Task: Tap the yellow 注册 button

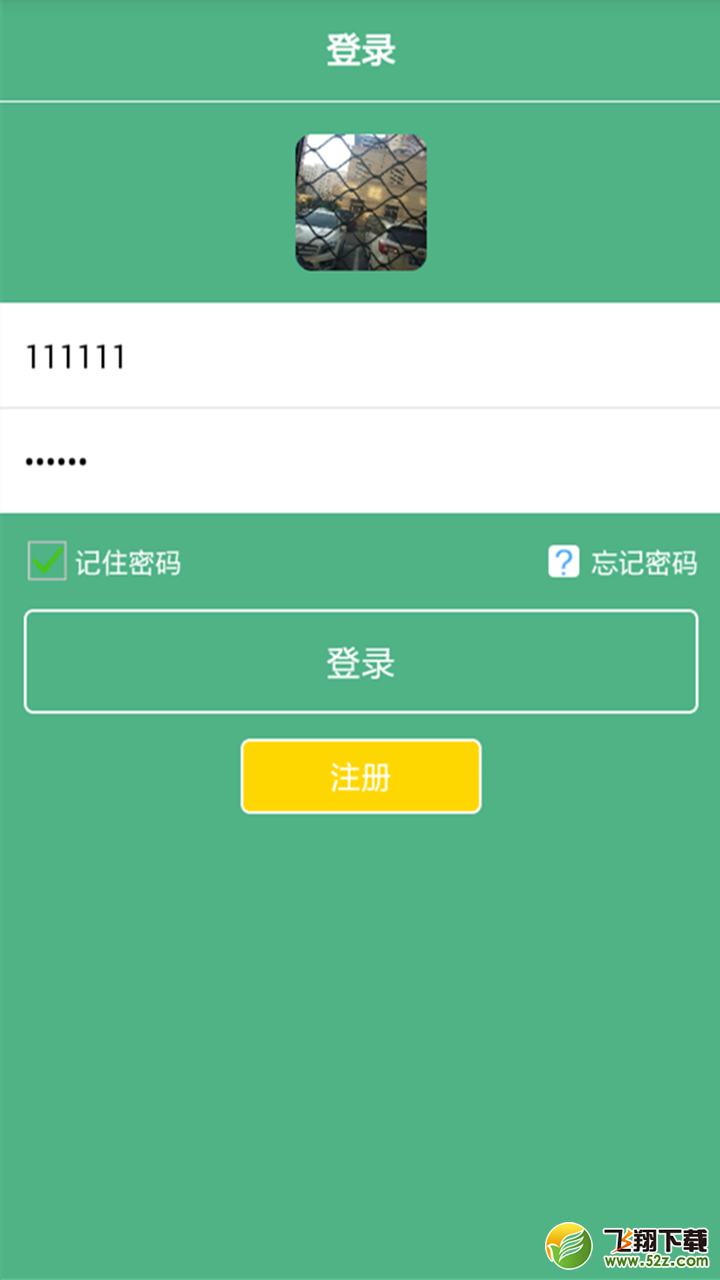Action: (x=360, y=776)
